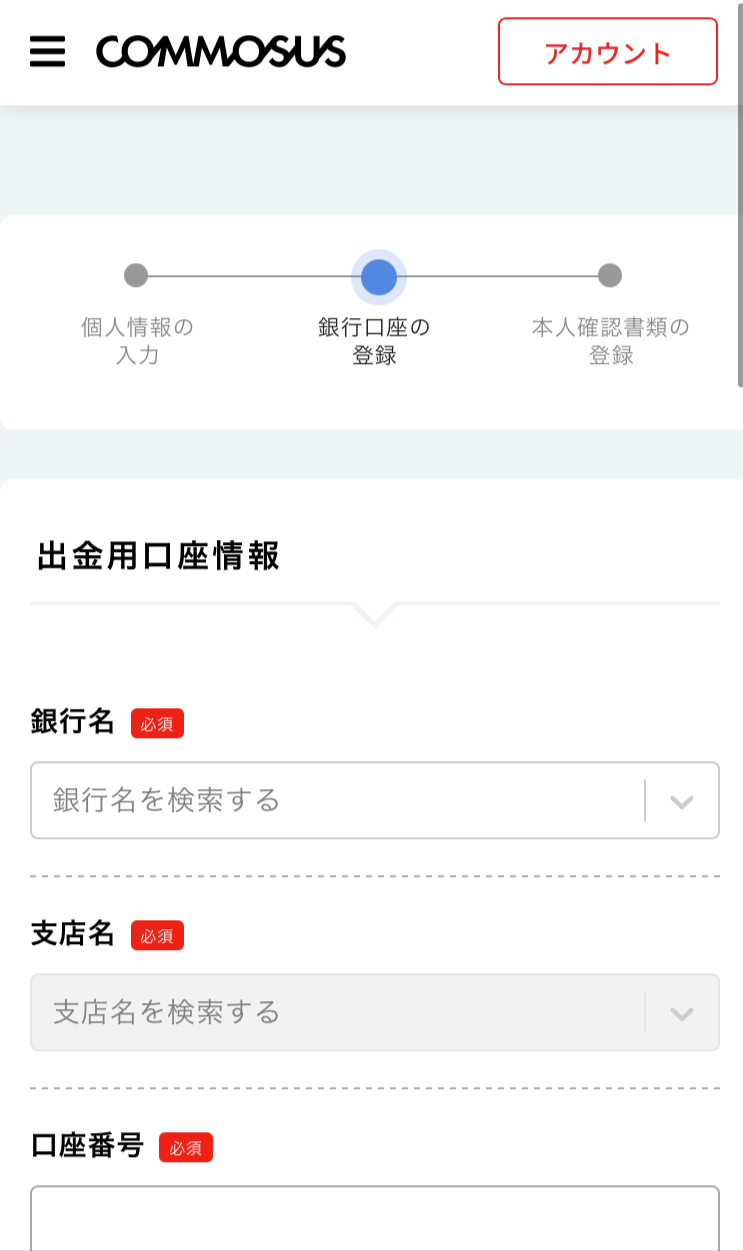
Task: Focus the 口座番号 input field
Action: point(375,1218)
